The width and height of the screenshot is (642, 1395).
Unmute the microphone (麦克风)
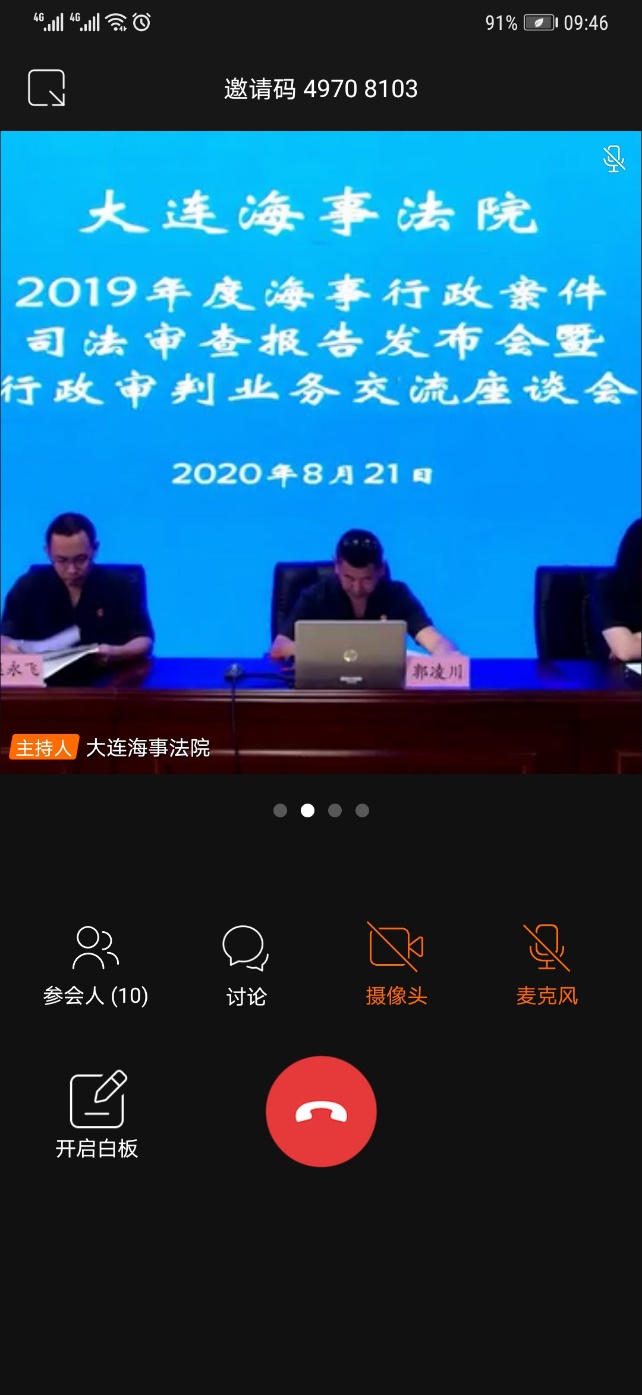click(x=546, y=963)
